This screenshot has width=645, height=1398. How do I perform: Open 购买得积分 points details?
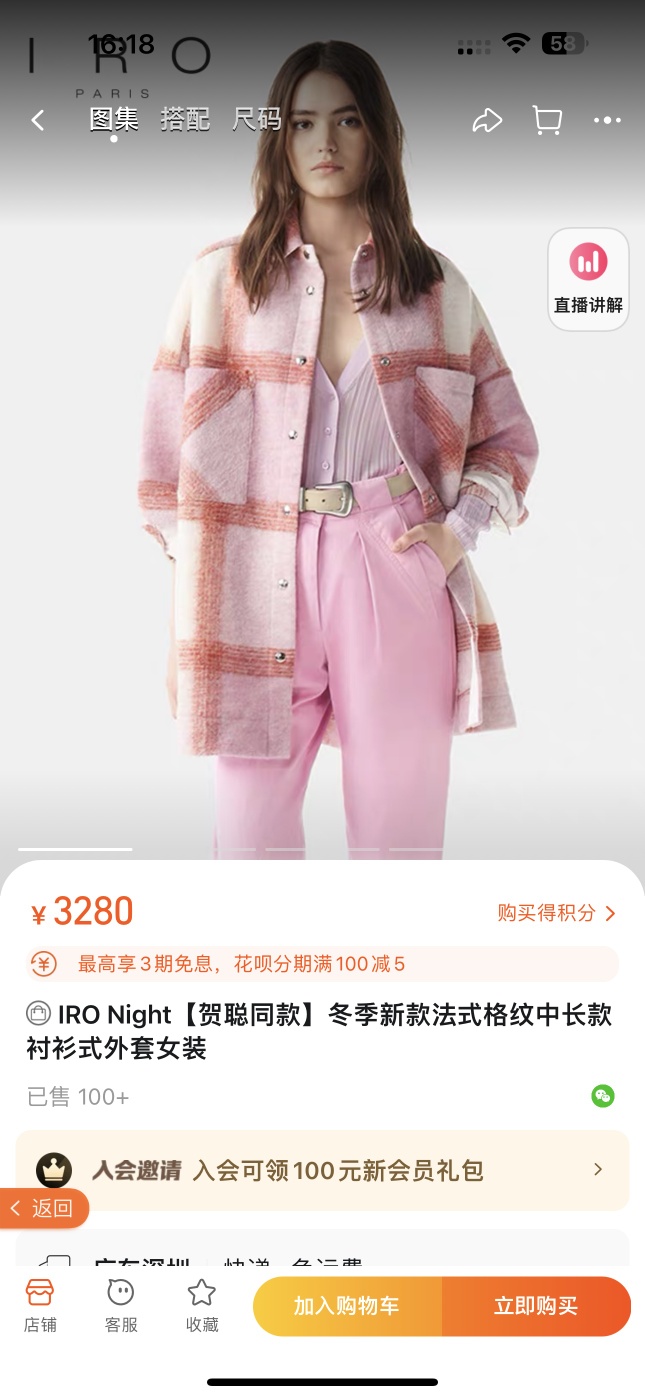click(556, 913)
